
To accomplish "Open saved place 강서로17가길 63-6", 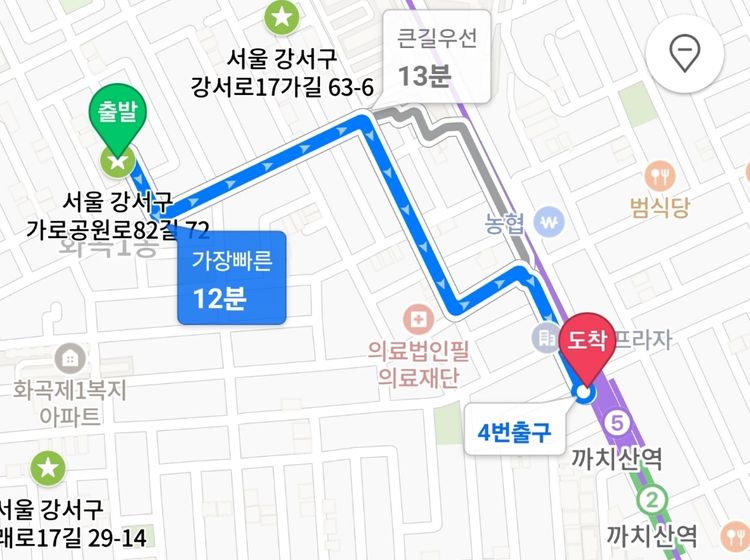I will [x=282, y=17].
